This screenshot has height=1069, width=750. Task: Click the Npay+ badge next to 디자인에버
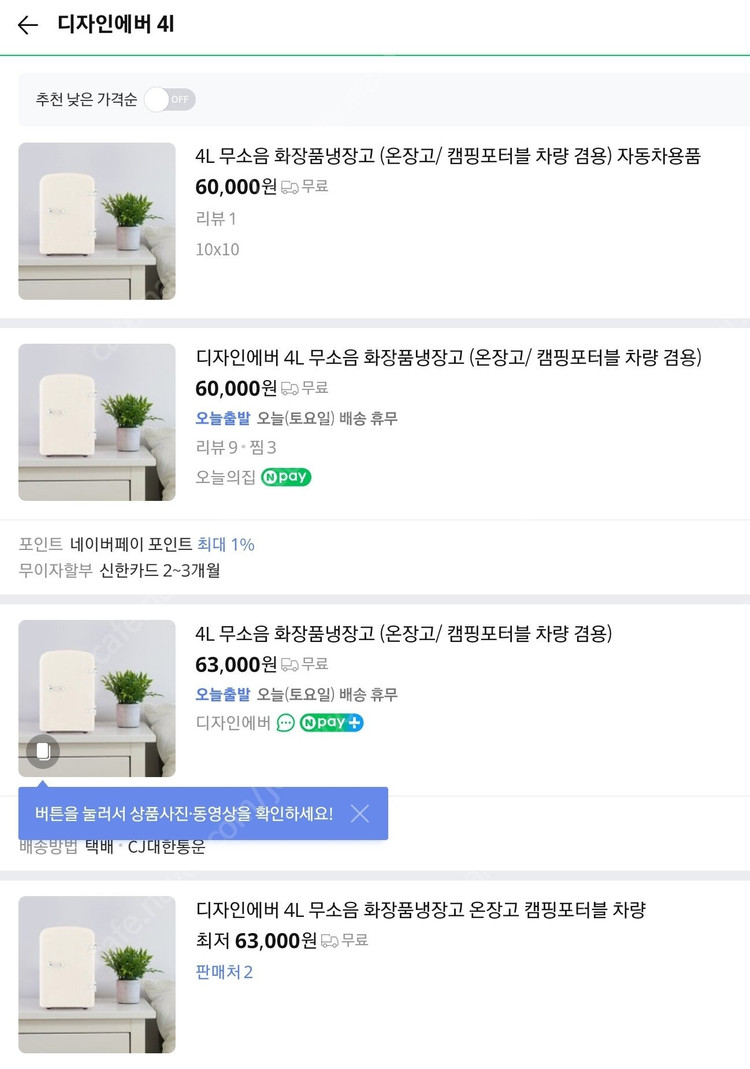[x=331, y=722]
